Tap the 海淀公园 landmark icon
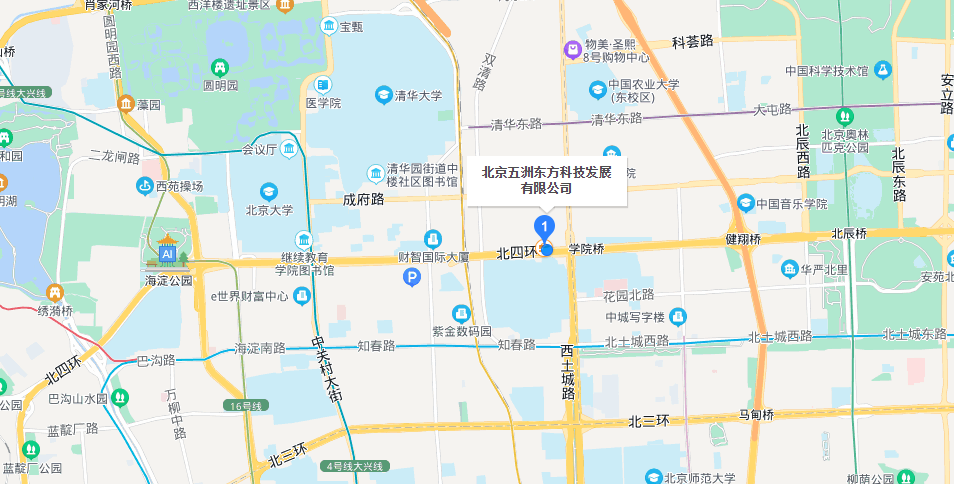 pyautogui.click(x=168, y=251)
